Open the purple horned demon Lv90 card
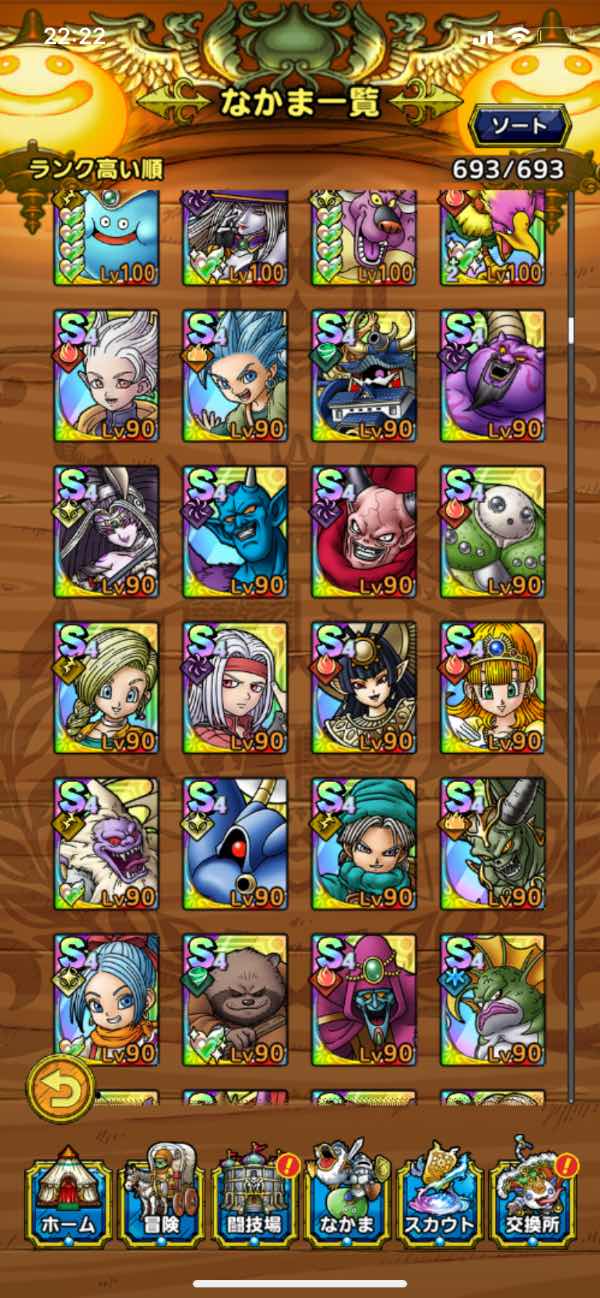Image resolution: width=600 pixels, height=1298 pixels. click(493, 375)
